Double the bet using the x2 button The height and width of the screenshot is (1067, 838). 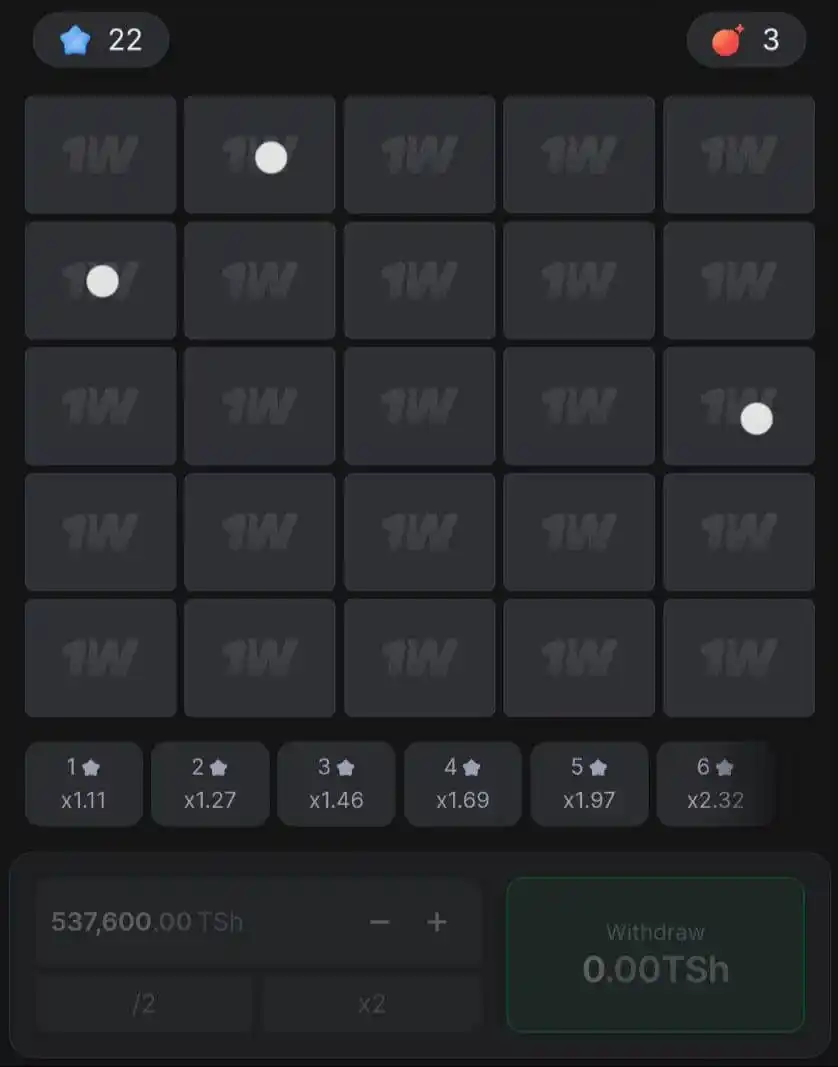tap(372, 1004)
